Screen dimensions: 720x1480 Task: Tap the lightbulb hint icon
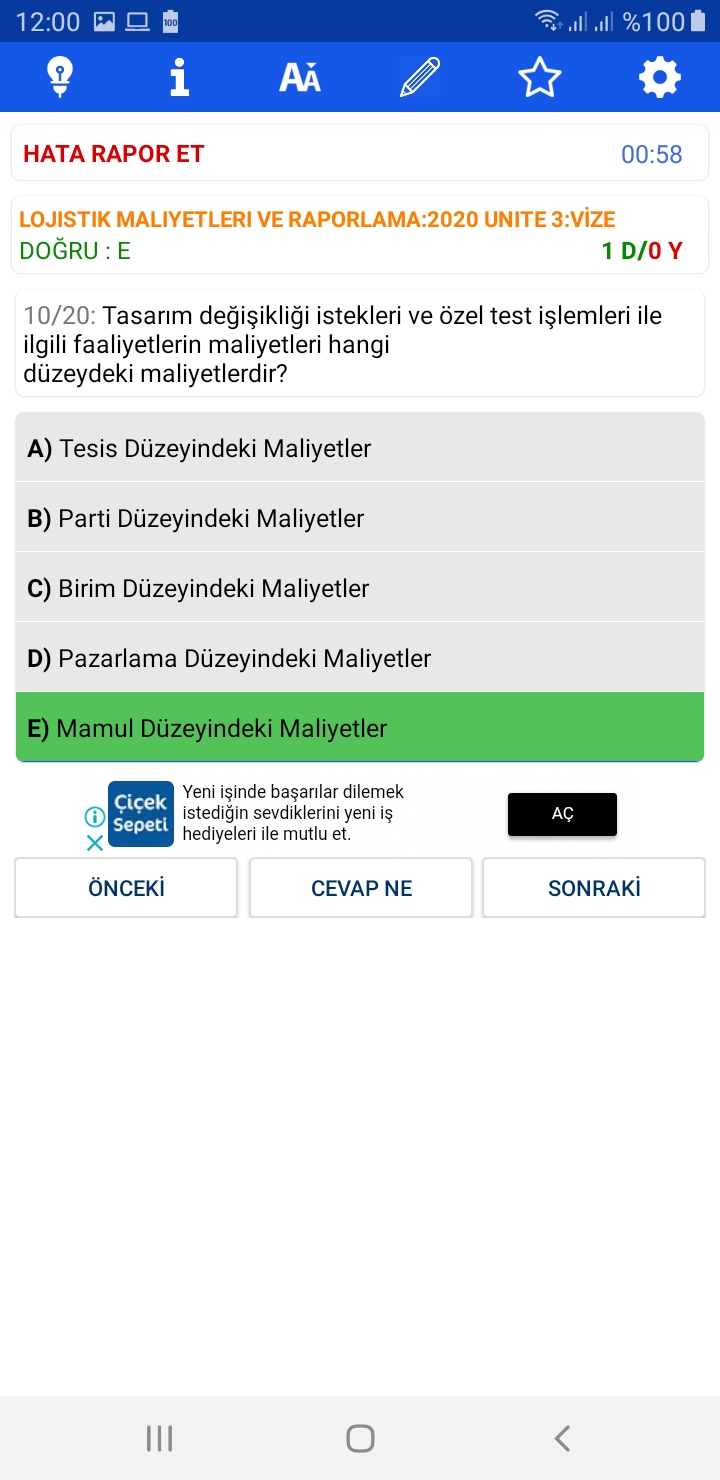pyautogui.click(x=60, y=77)
